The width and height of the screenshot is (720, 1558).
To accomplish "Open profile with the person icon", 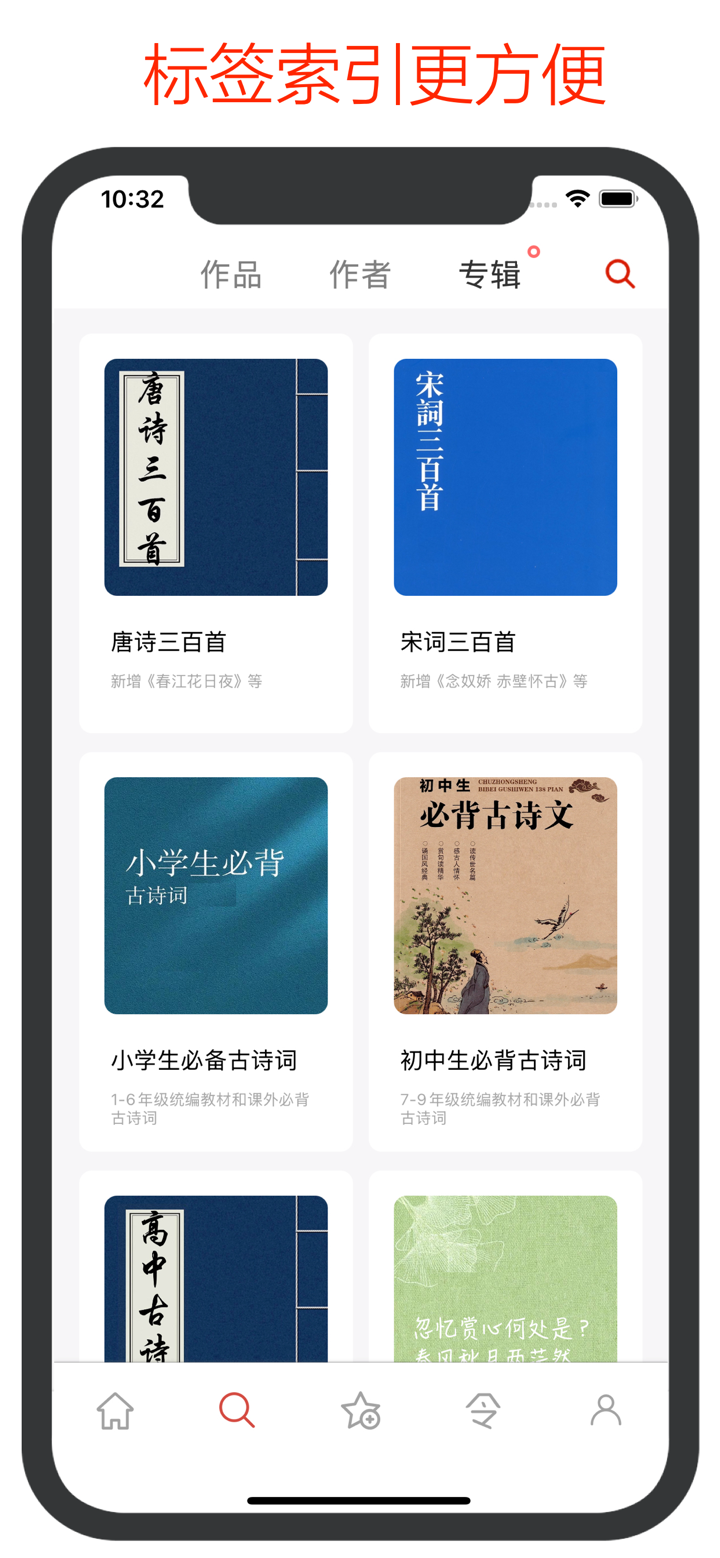I will point(604,1410).
